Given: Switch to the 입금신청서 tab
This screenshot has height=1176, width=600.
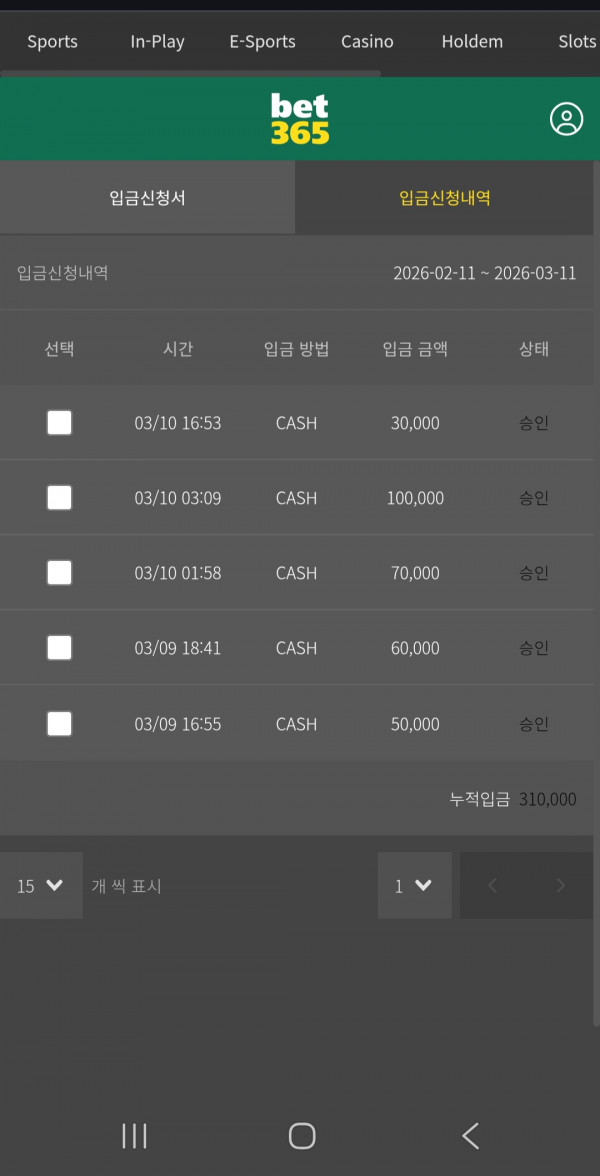Looking at the screenshot, I should click(147, 198).
